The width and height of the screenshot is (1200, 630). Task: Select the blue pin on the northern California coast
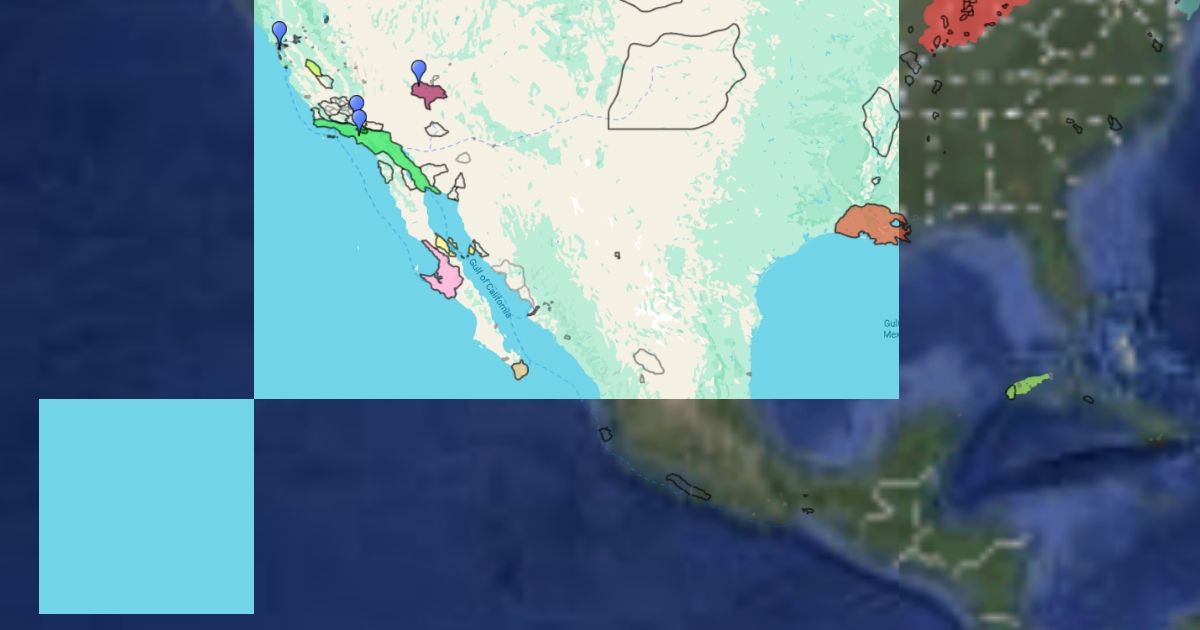point(279,32)
